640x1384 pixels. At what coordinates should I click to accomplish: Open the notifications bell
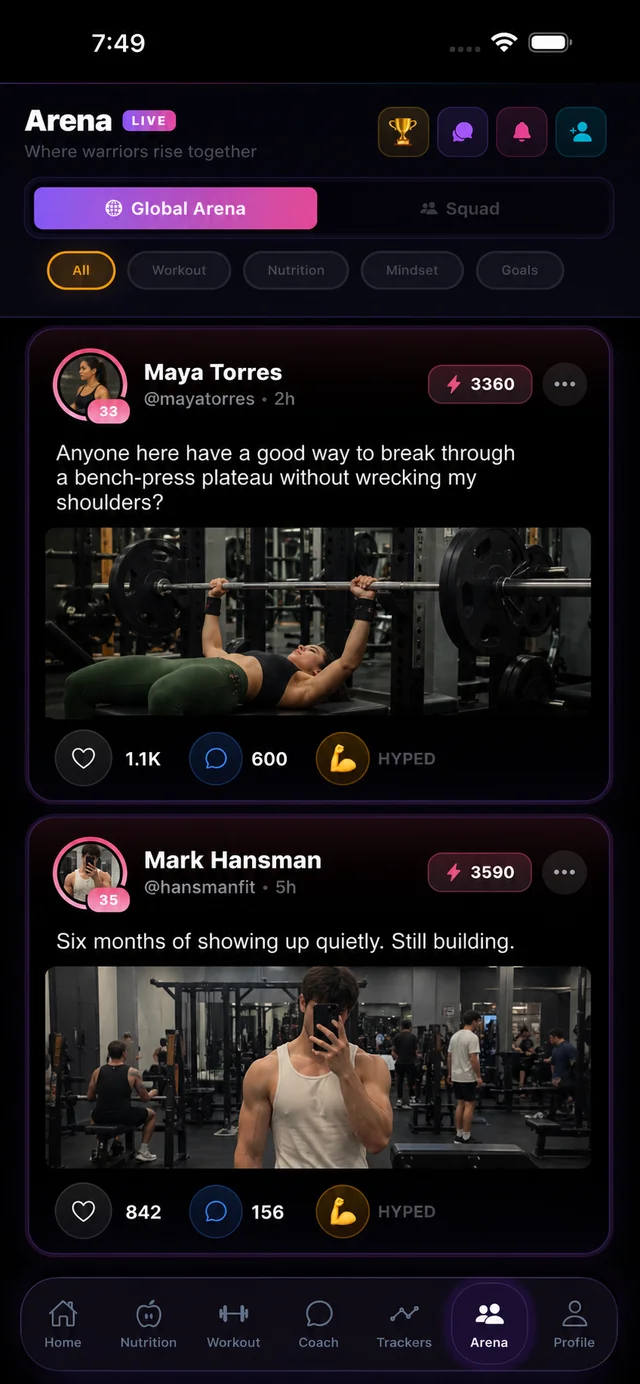pyautogui.click(x=522, y=132)
